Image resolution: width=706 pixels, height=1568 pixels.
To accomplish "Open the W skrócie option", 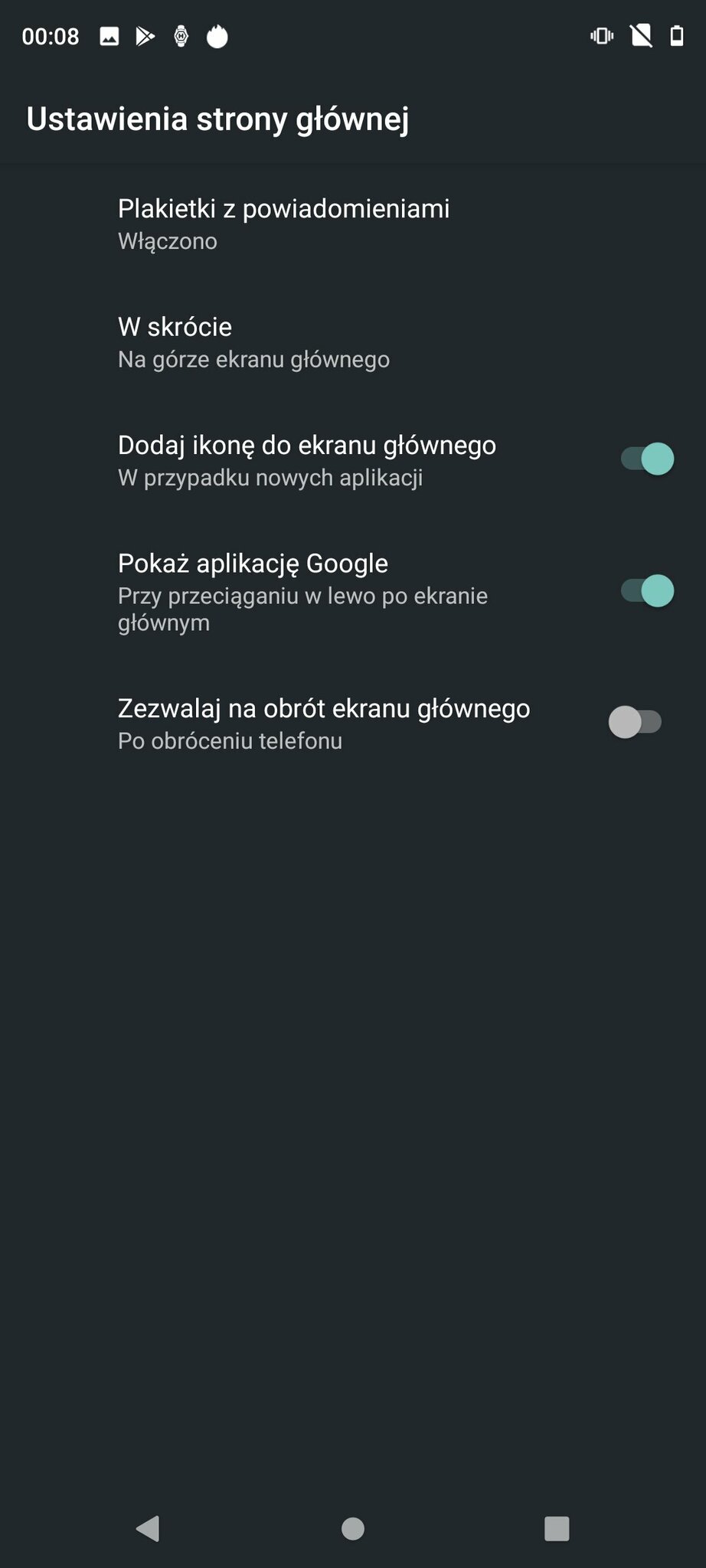I will 353,341.
